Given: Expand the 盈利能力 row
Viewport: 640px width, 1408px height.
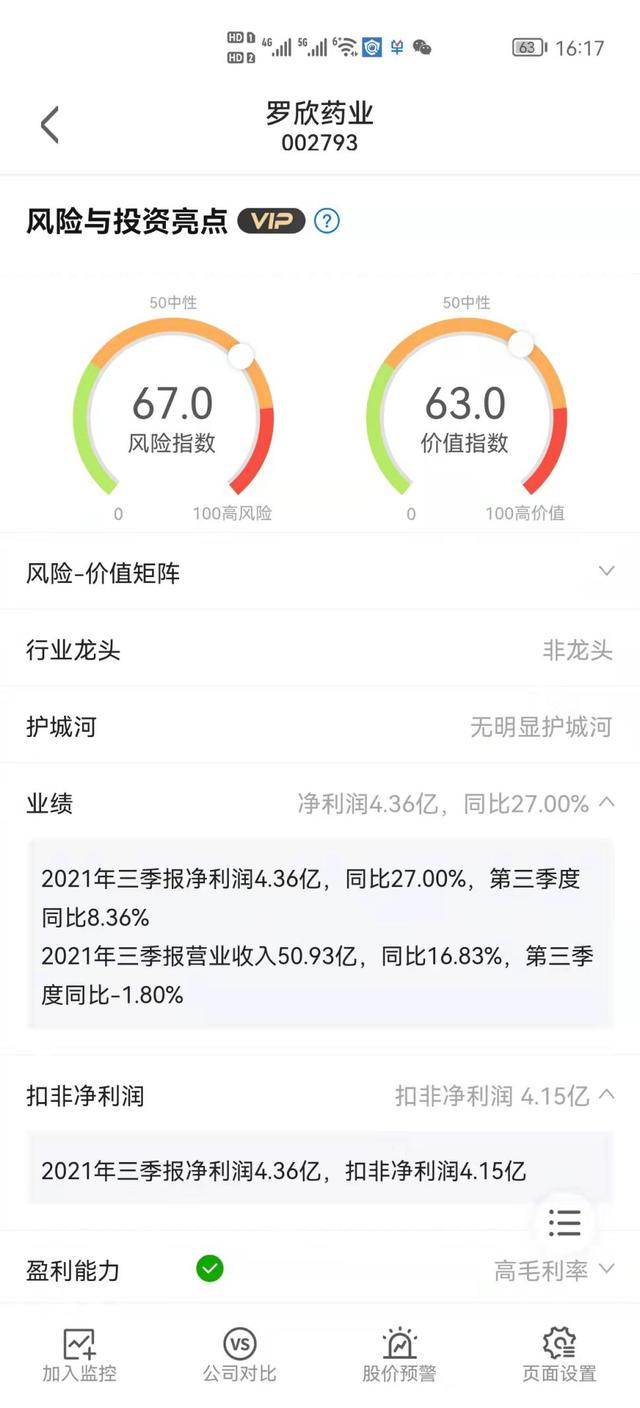Looking at the screenshot, I should point(606,1270).
